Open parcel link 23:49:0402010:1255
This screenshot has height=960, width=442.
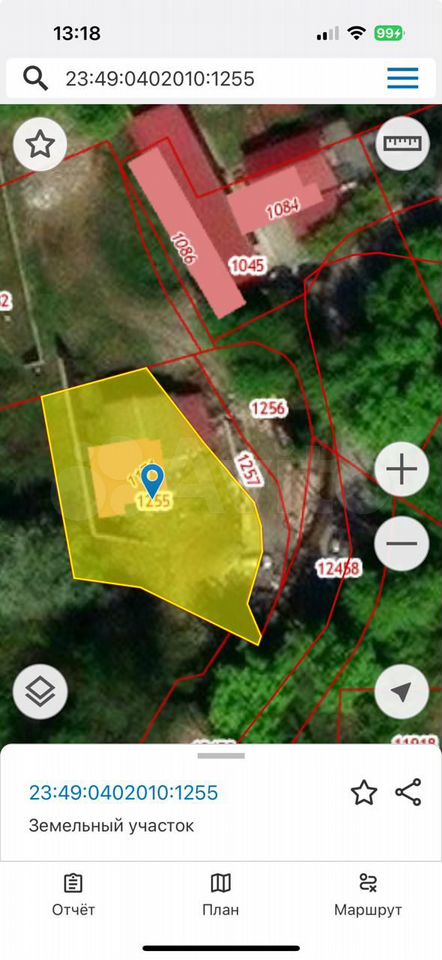[x=124, y=793]
